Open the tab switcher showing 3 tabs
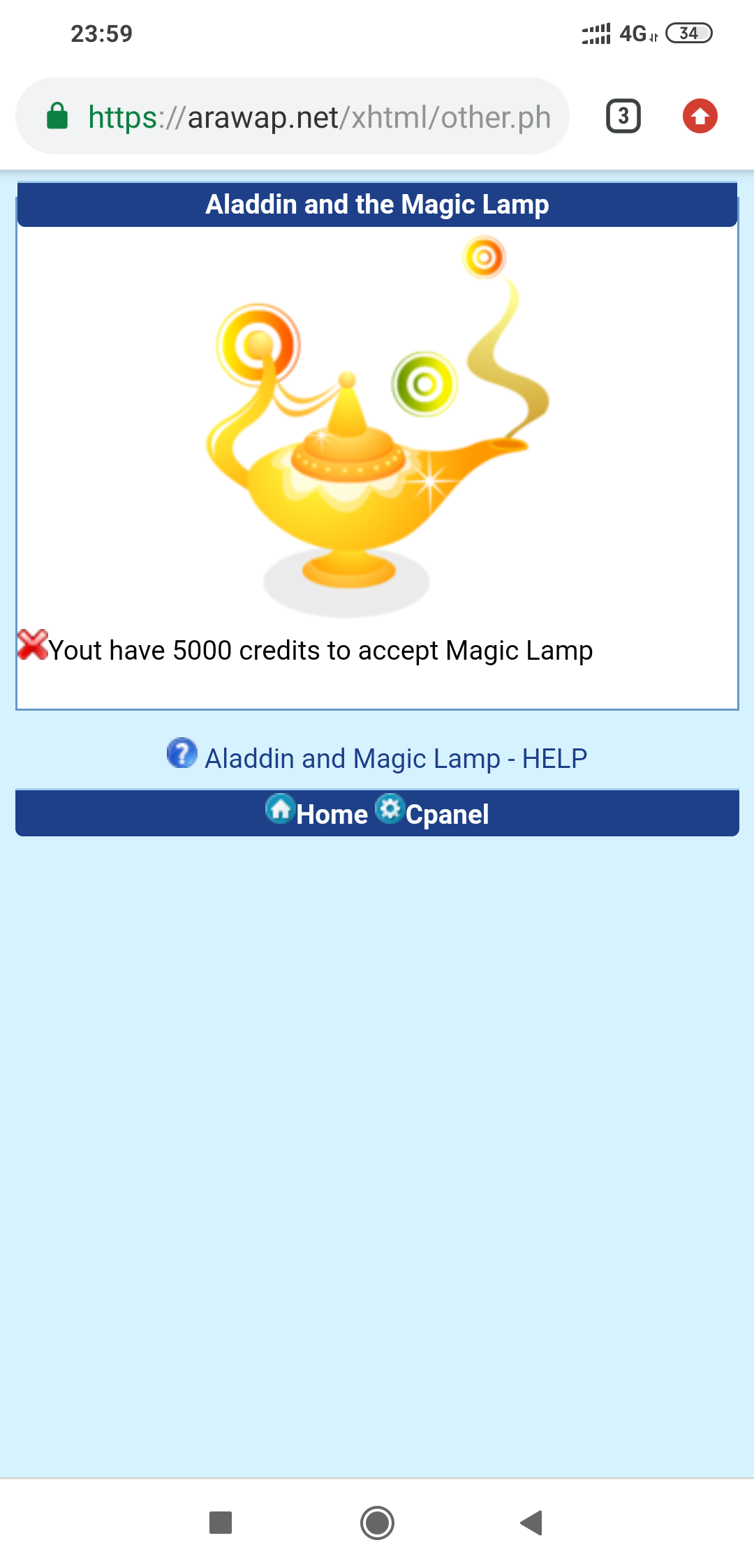Viewport: 754px width, 1568px height. coord(623,117)
